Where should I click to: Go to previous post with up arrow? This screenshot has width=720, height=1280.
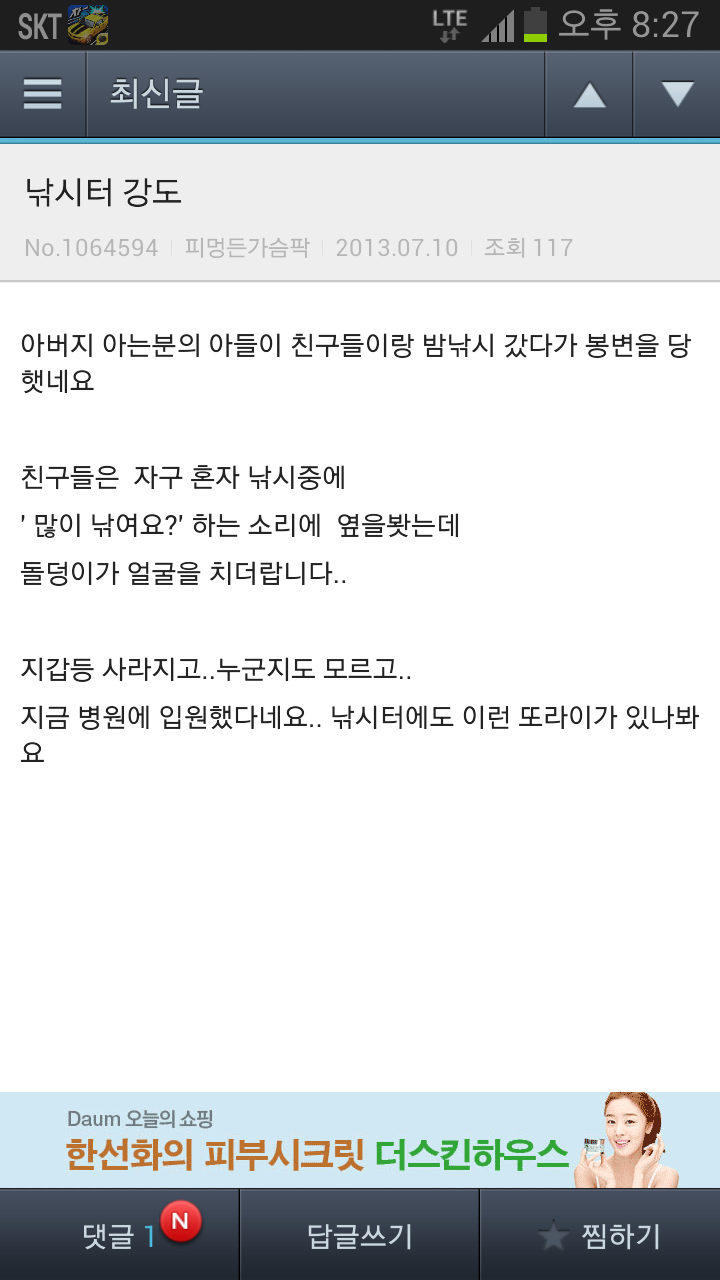[x=589, y=94]
